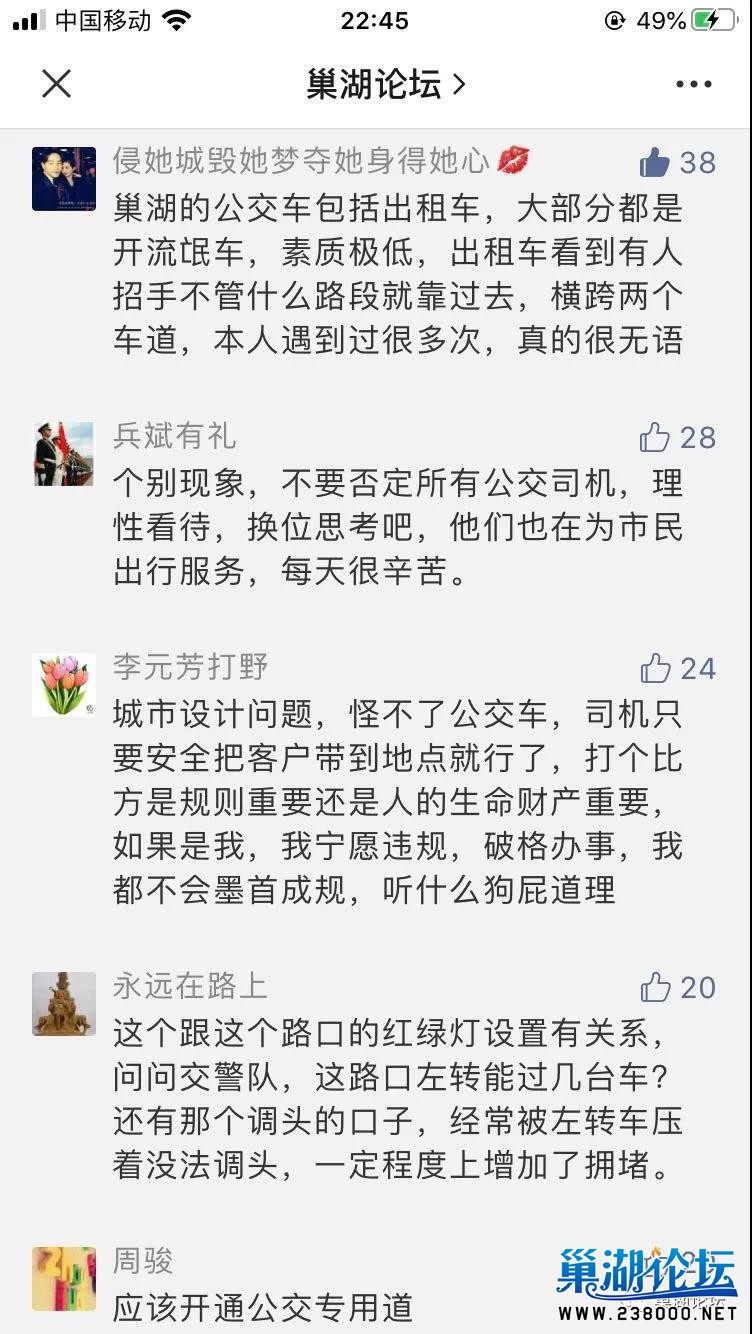This screenshot has height=1334, width=752.
Task: Unlike the comment with 38 likes
Action: point(655,163)
